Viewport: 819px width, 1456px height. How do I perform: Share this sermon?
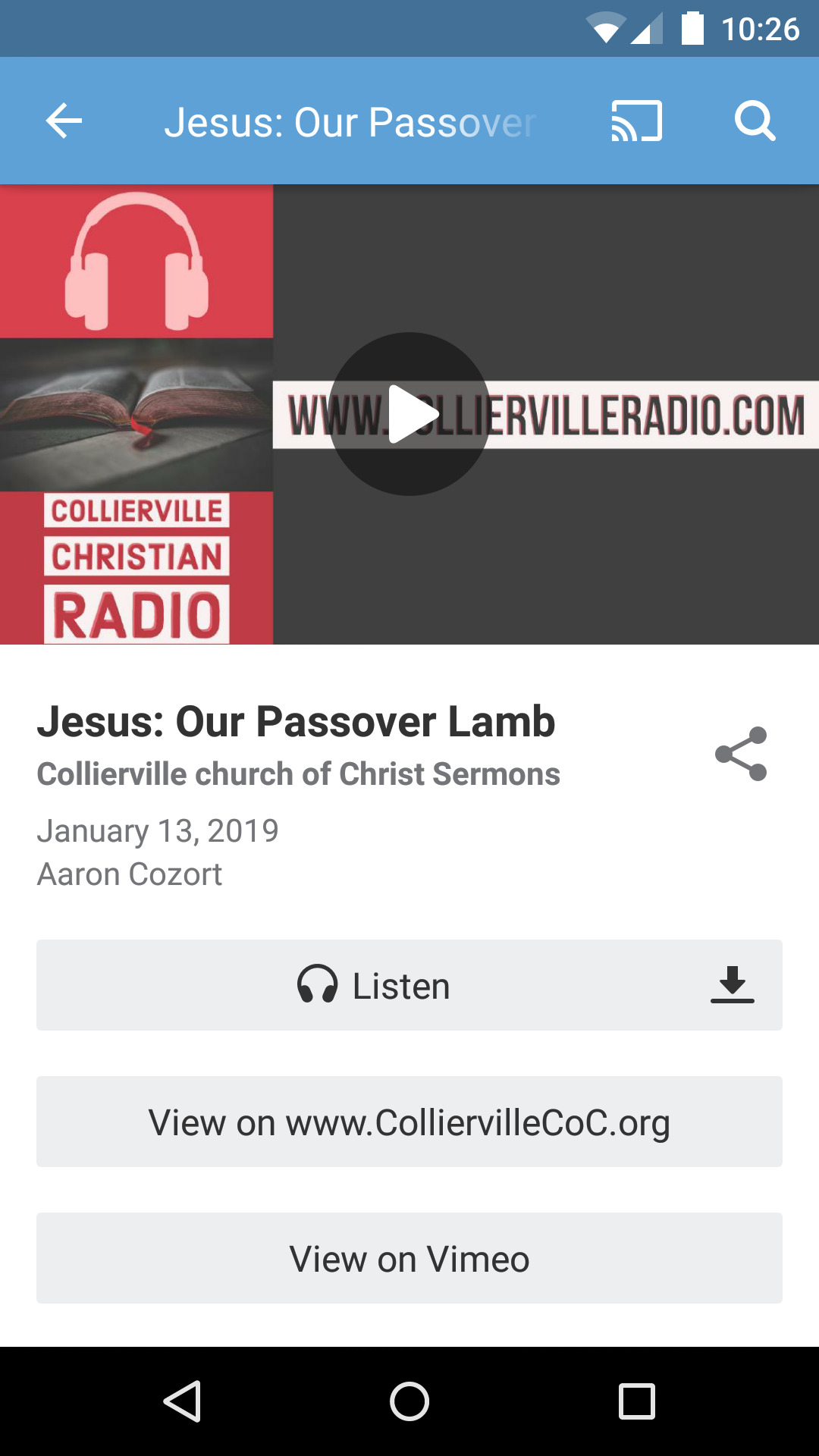741,754
